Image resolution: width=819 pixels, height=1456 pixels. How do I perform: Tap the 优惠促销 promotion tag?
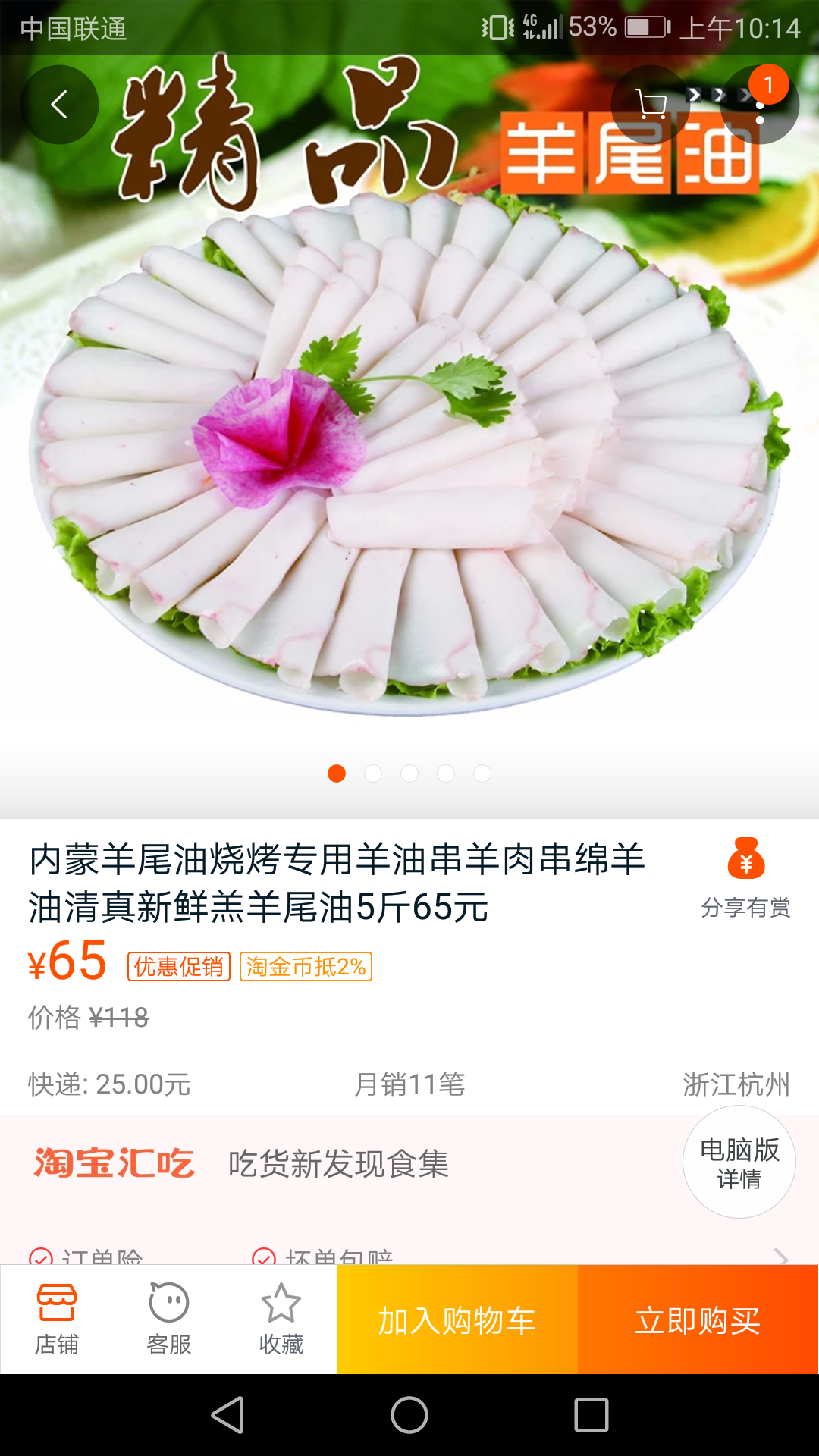click(179, 966)
